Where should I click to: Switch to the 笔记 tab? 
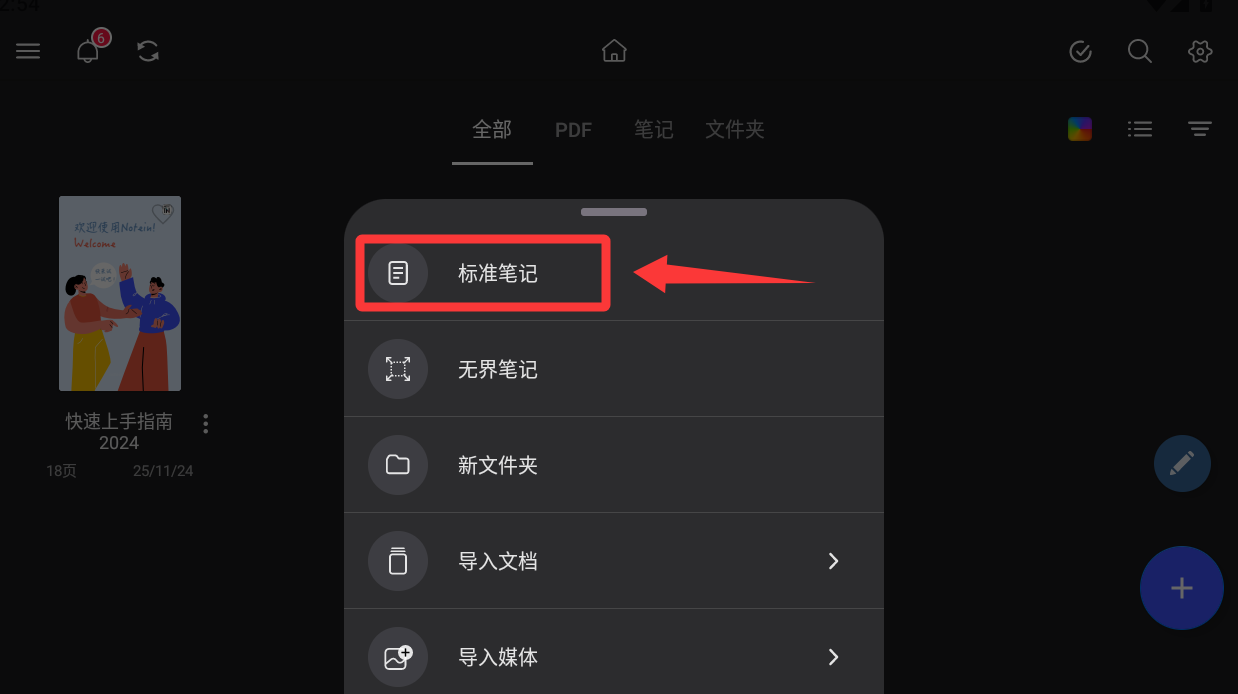coord(653,130)
